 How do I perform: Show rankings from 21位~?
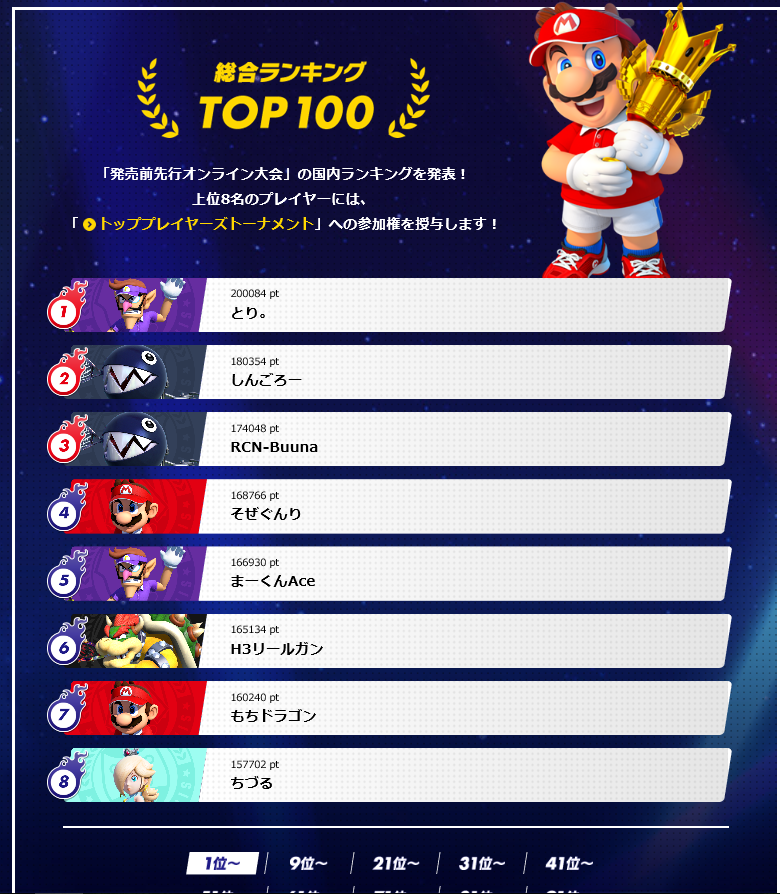tap(395, 863)
